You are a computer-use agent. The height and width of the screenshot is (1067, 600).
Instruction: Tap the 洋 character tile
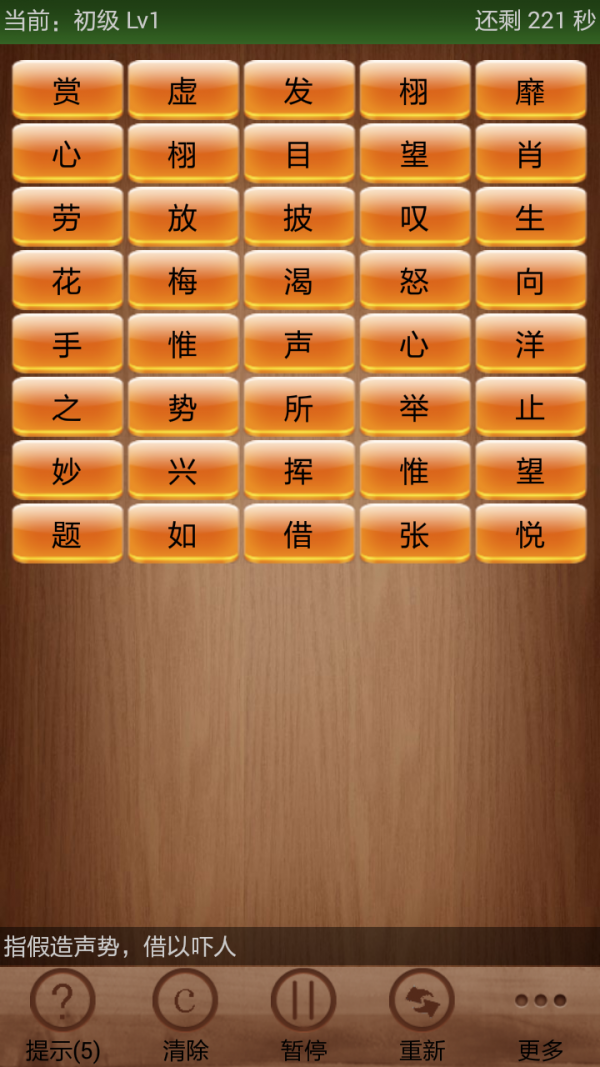pyautogui.click(x=530, y=344)
